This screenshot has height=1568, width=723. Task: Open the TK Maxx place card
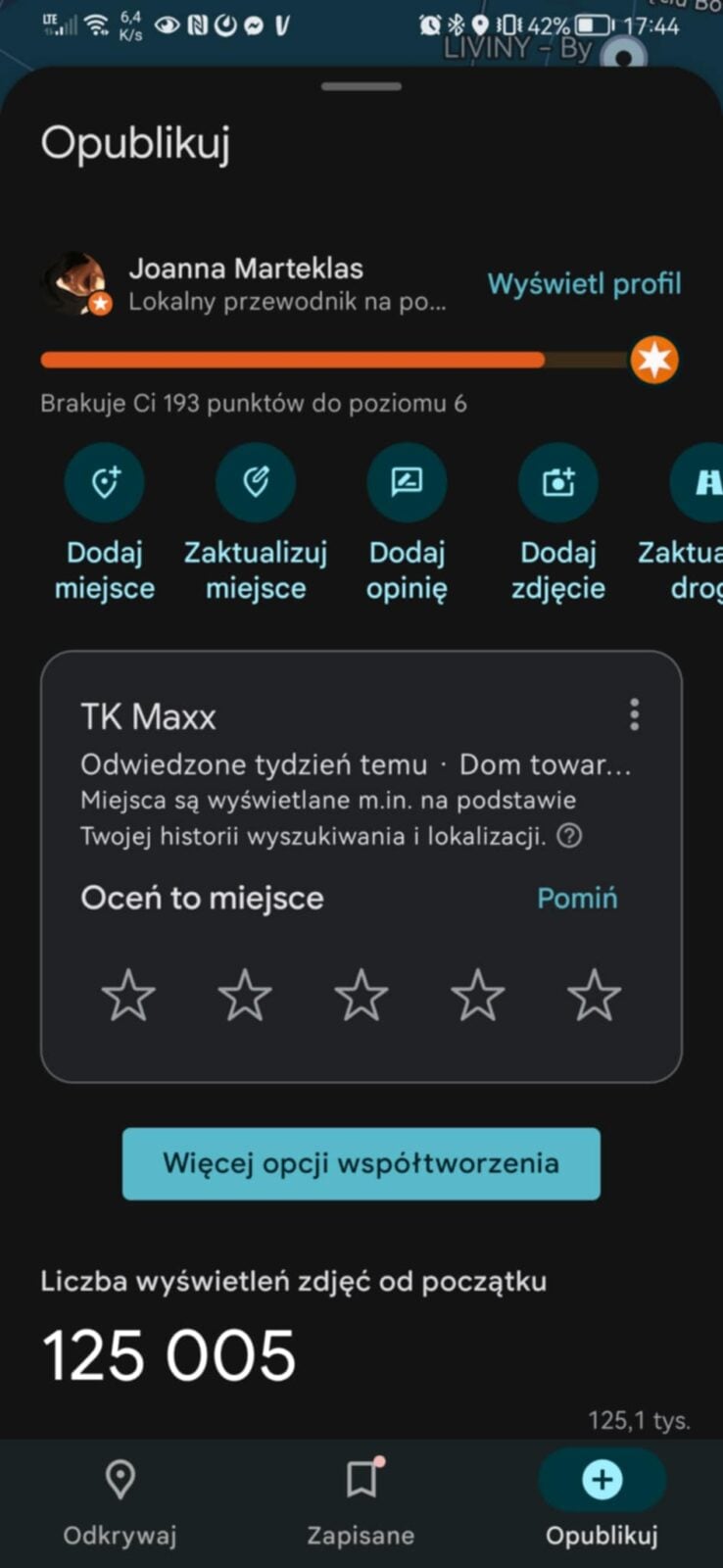(148, 717)
